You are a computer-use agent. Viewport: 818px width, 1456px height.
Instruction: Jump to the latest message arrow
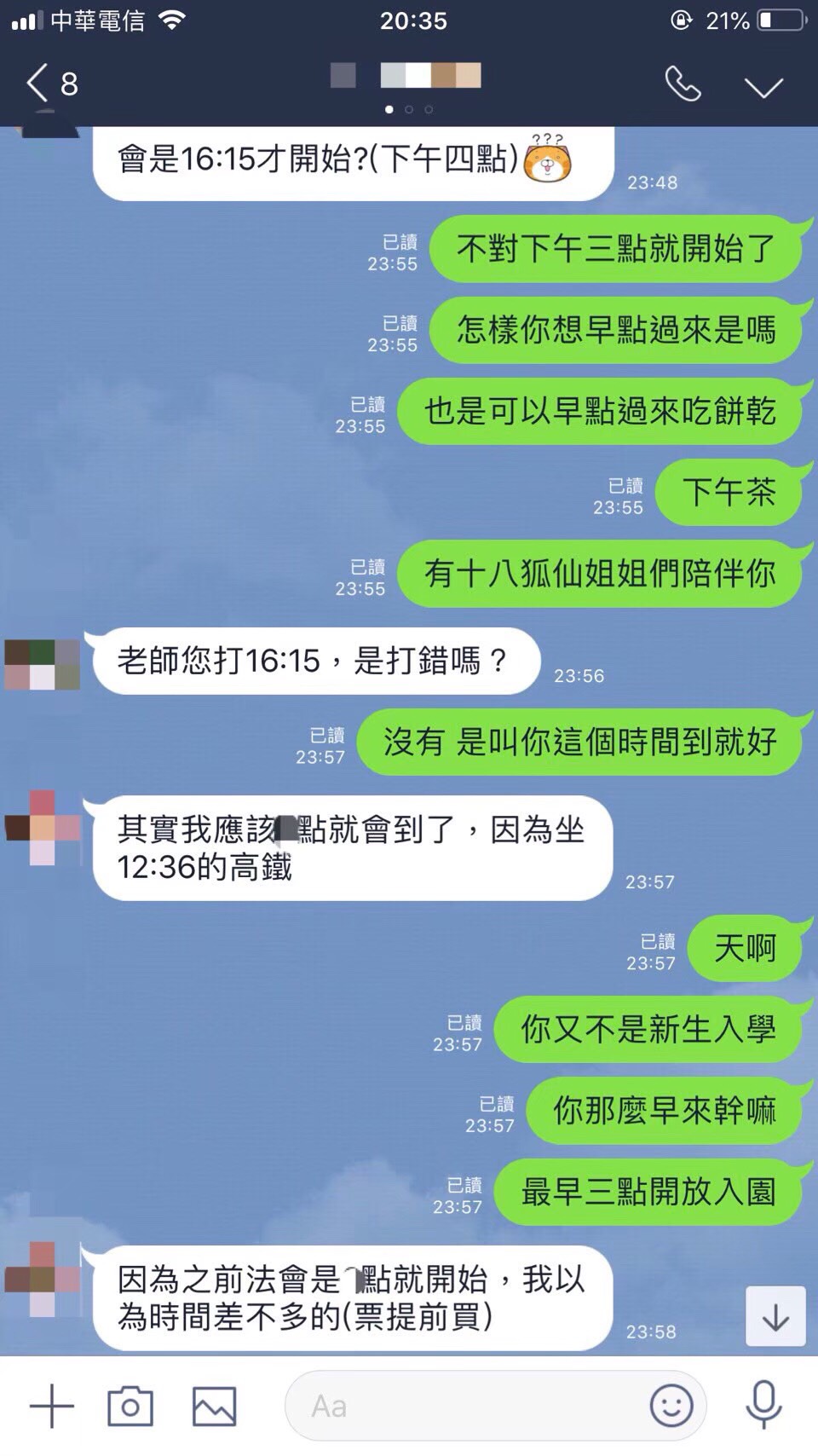tap(775, 1317)
